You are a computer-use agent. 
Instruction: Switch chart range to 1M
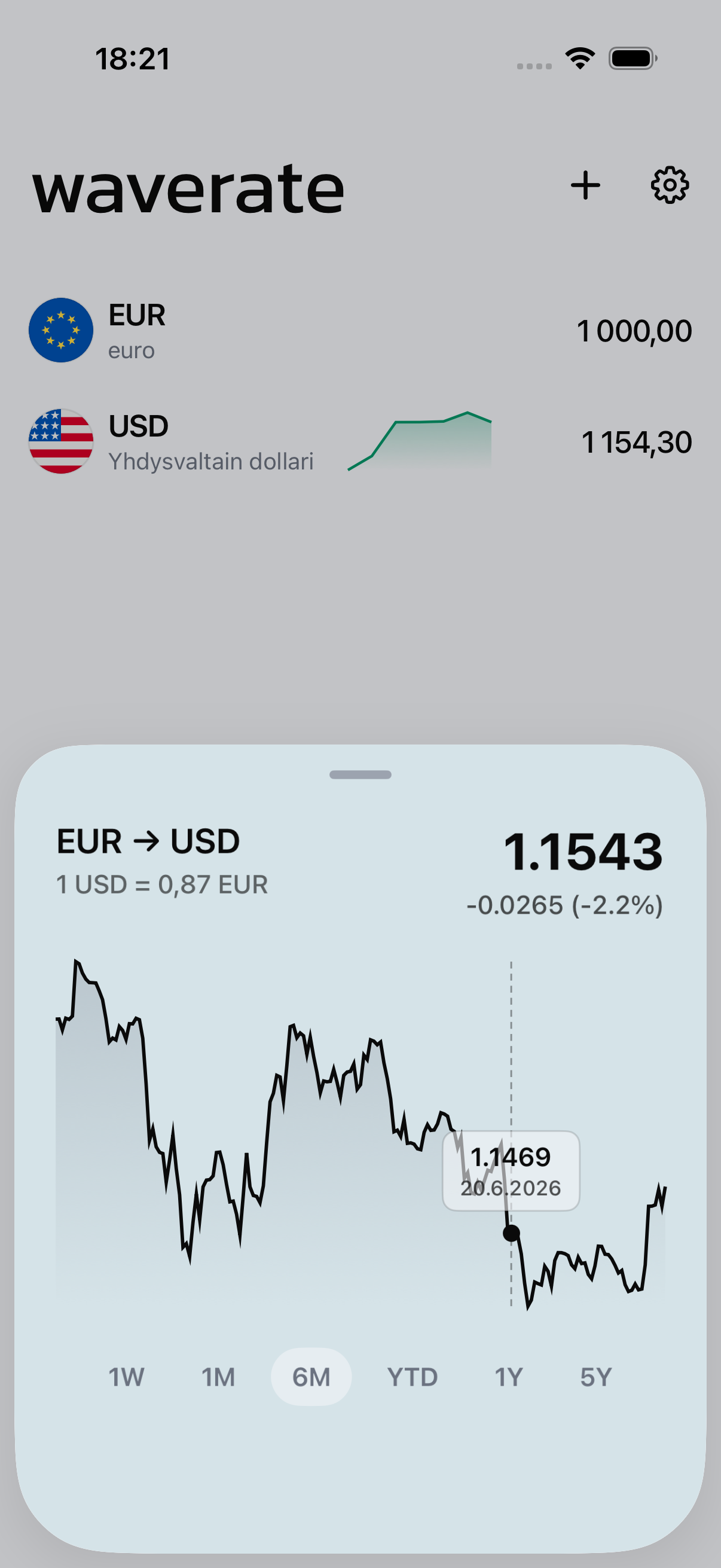218,1376
